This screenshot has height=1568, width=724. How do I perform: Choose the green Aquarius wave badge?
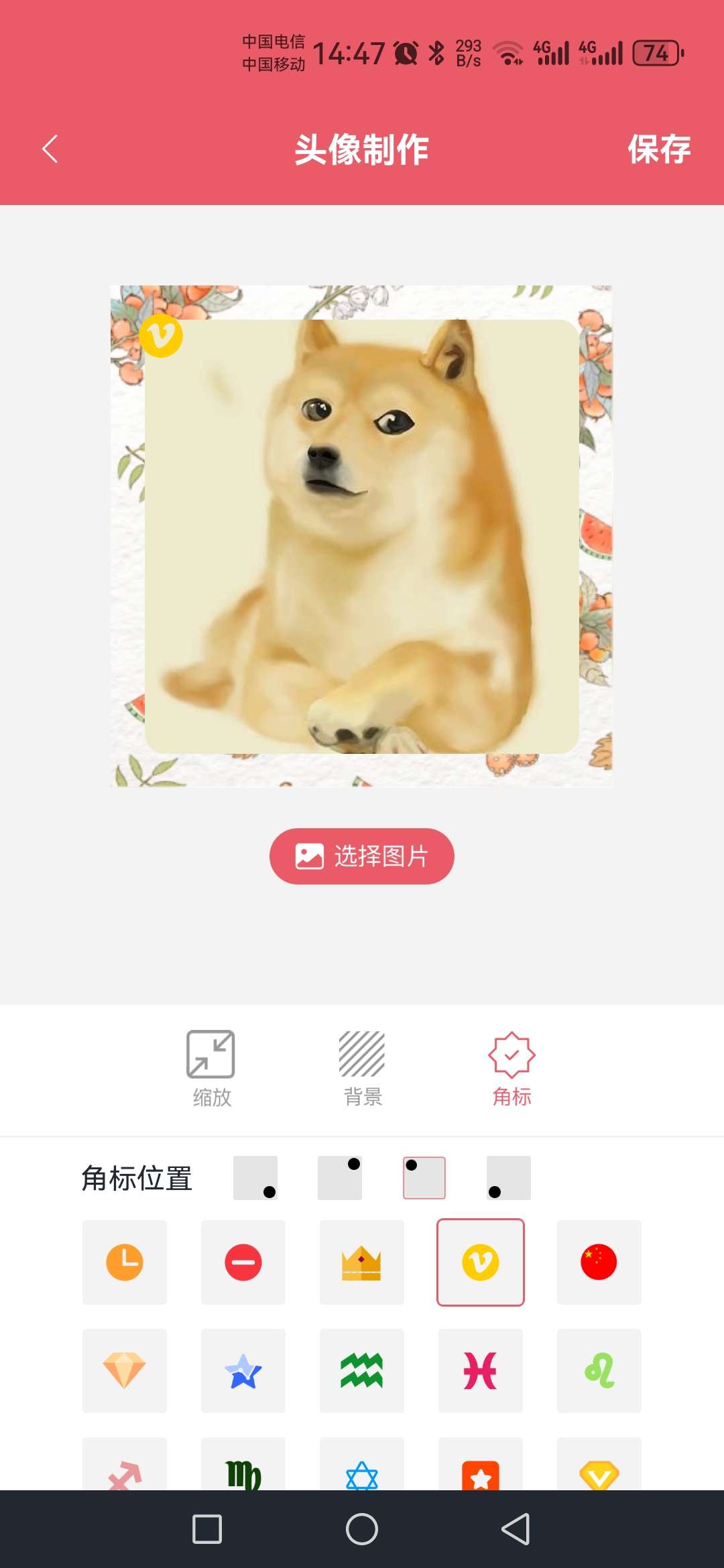click(x=362, y=1371)
